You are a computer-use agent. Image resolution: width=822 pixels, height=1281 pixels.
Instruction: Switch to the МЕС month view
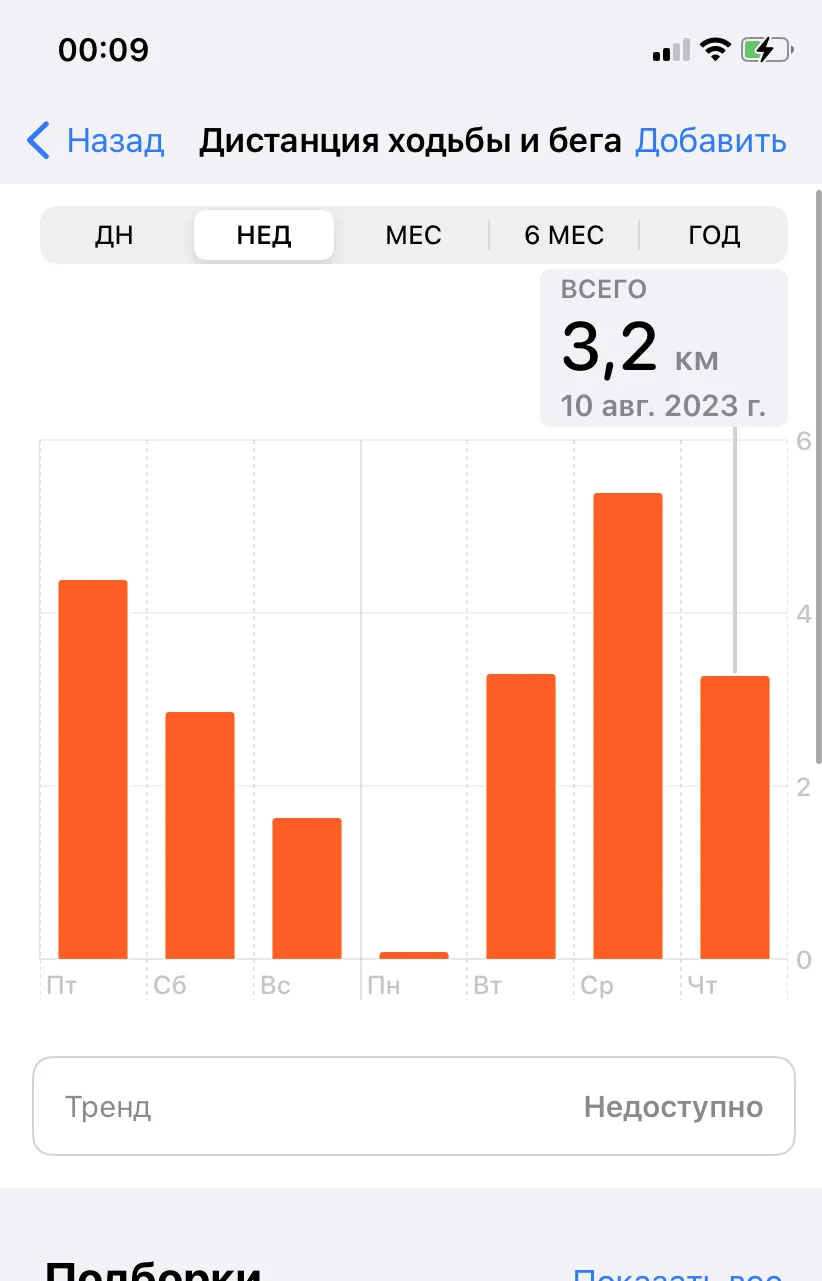tap(413, 235)
